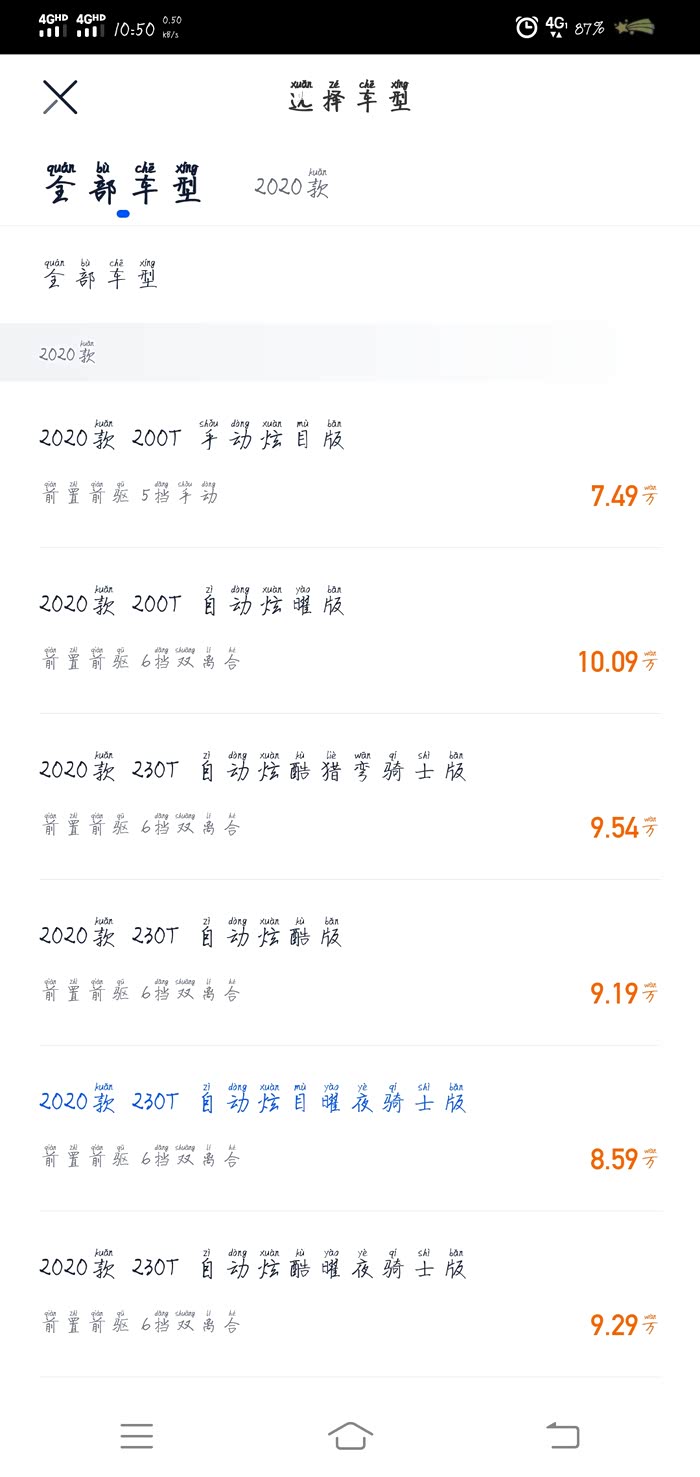Switch to the 2020款 tab
The image size is (700, 1477).
(x=291, y=185)
